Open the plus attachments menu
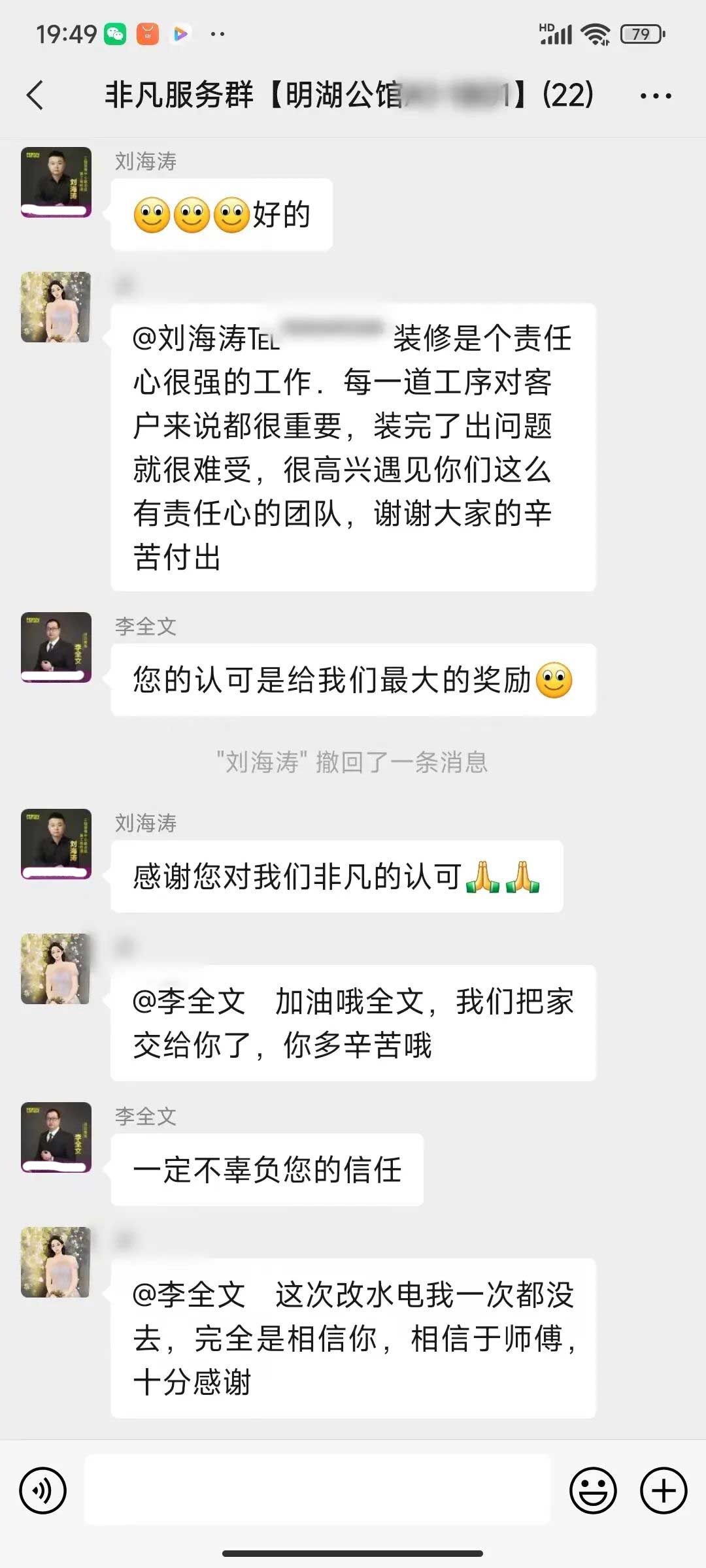This screenshot has height=1568, width=706. [663, 1491]
